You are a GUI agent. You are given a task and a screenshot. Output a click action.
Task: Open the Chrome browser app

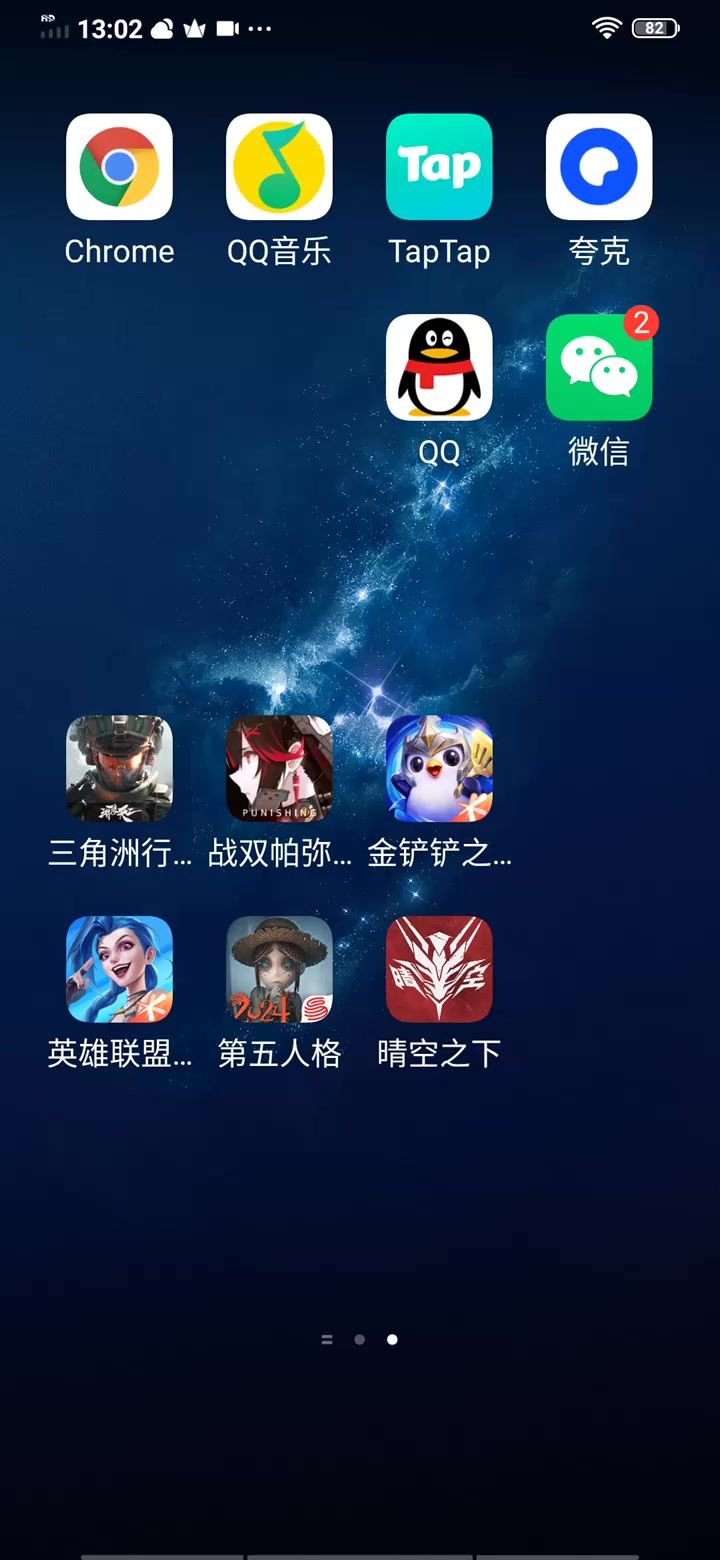(119, 167)
